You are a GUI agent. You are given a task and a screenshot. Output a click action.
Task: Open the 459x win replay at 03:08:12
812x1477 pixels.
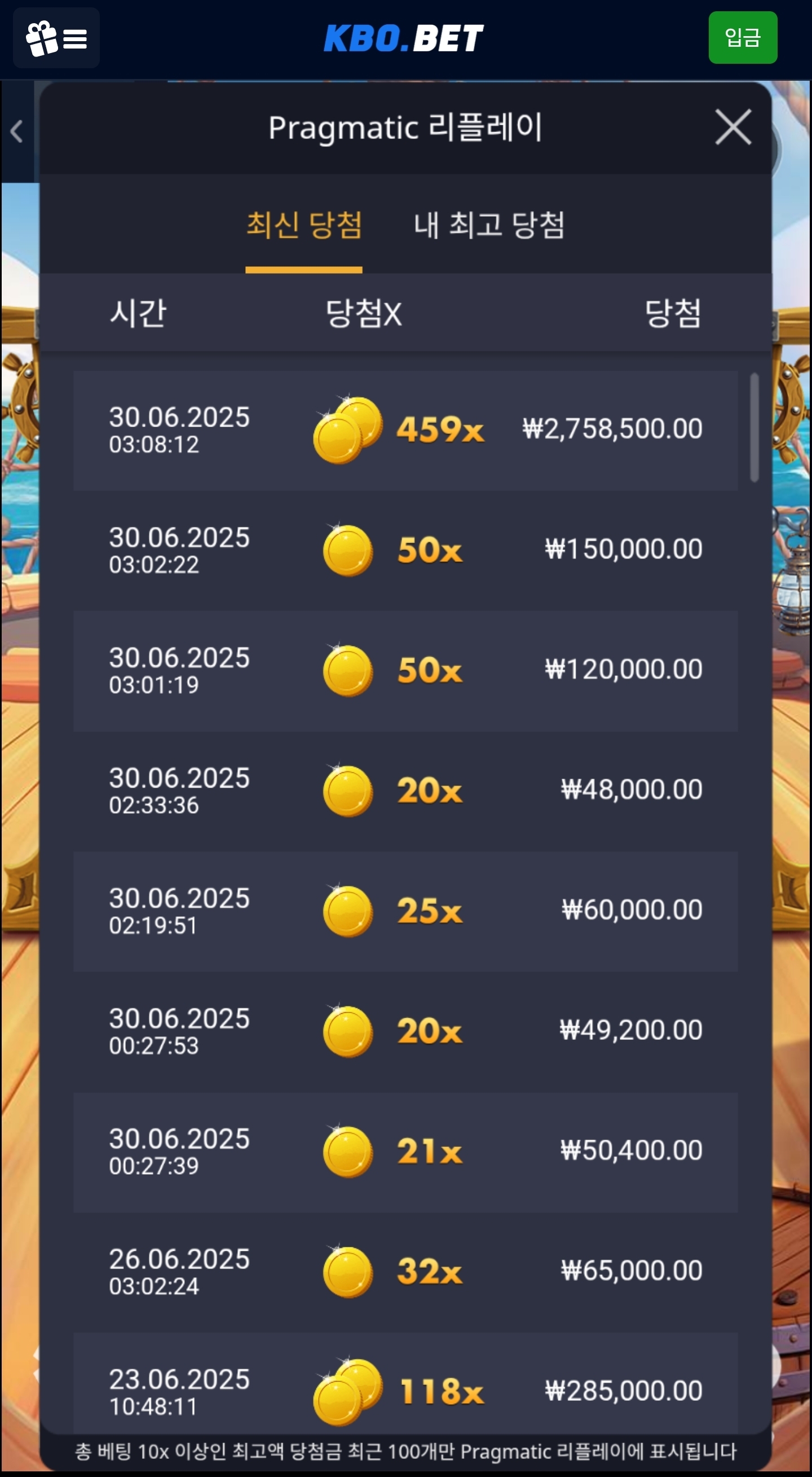coord(405,430)
